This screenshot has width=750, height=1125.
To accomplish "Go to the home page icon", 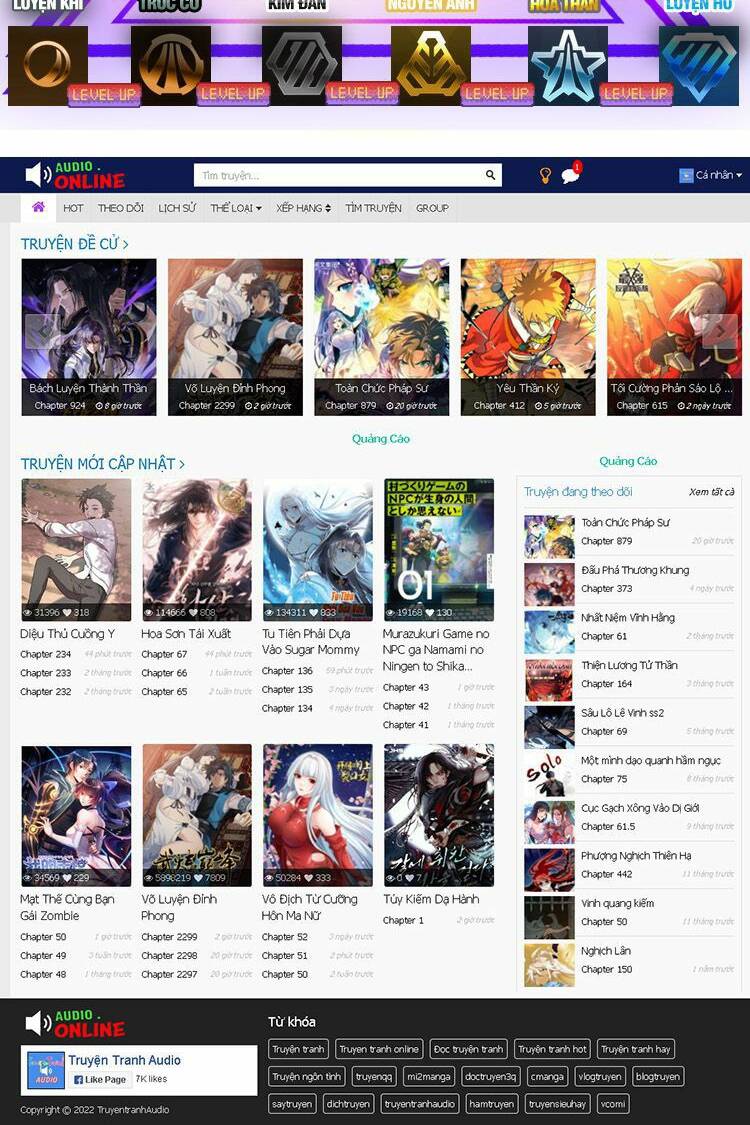I will (38, 208).
